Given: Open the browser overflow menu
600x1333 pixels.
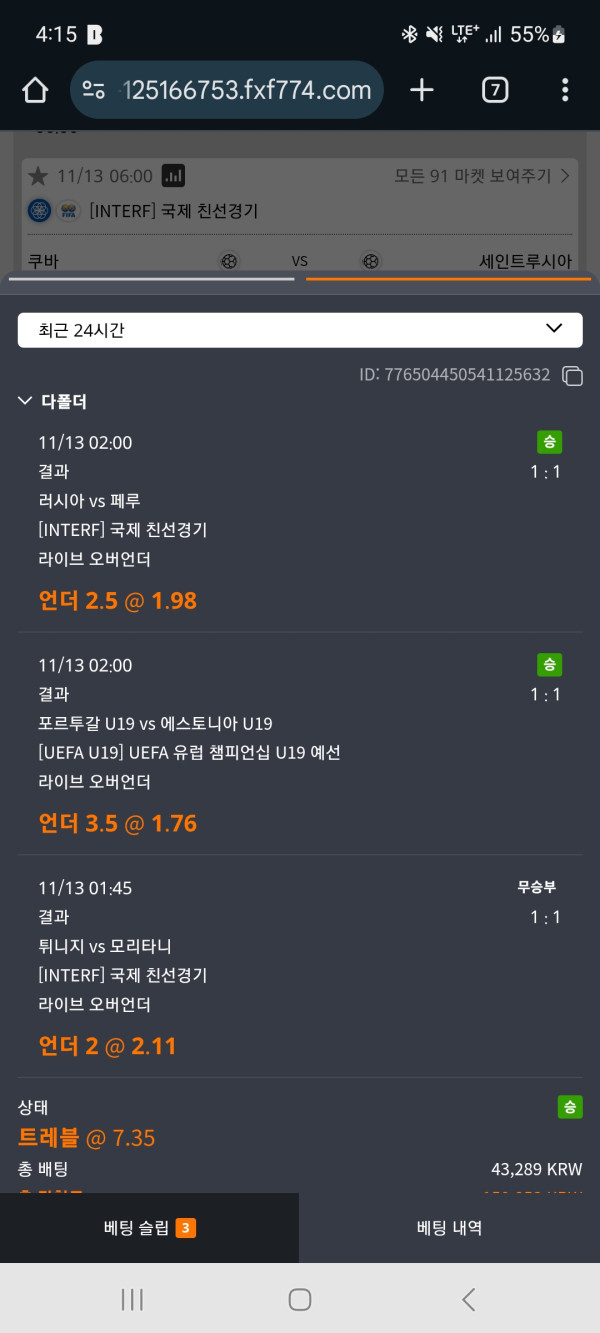Looking at the screenshot, I should [565, 90].
